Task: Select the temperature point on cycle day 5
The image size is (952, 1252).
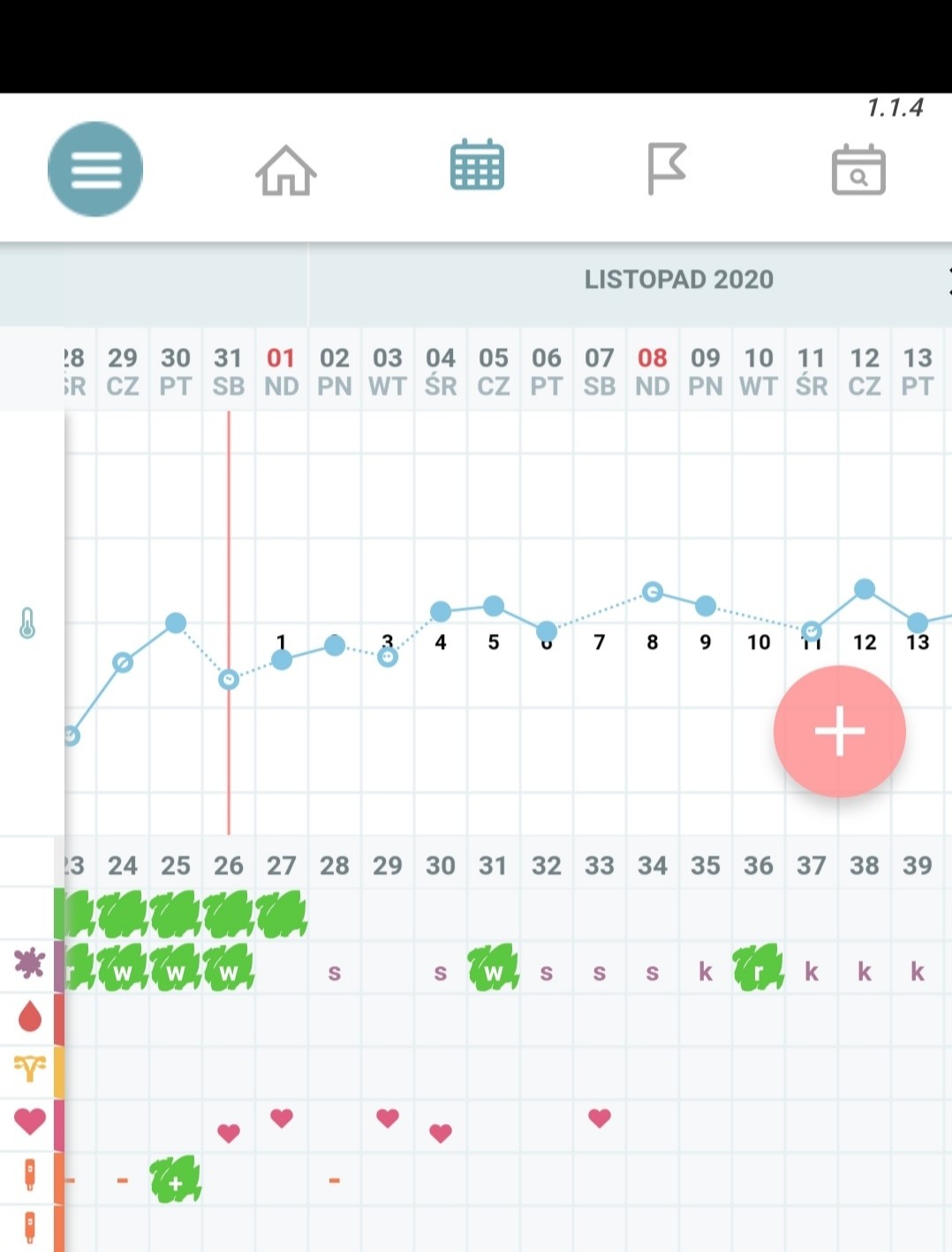Action: (x=494, y=606)
